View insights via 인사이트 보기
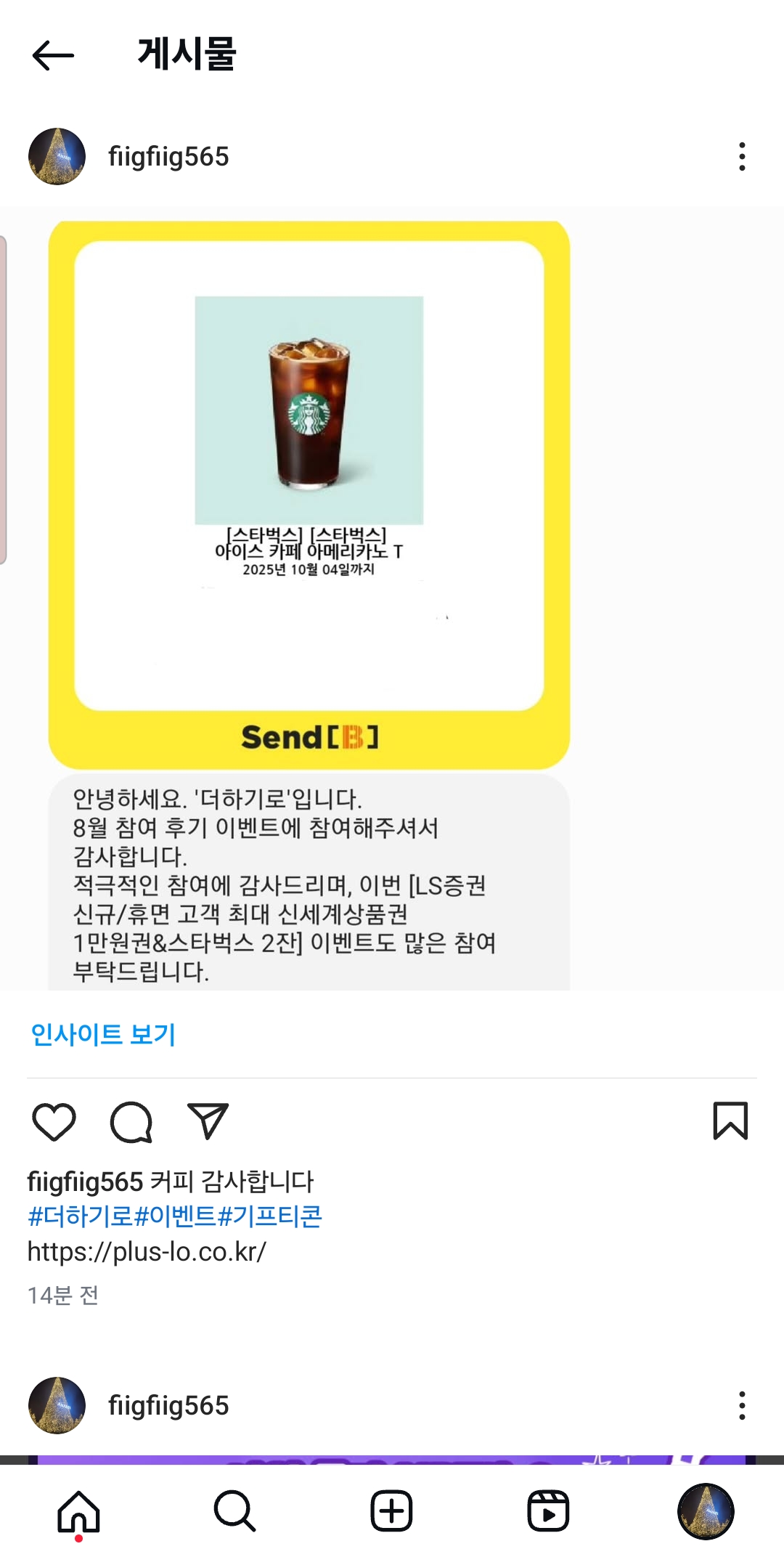784x1549 pixels. pos(103,1034)
